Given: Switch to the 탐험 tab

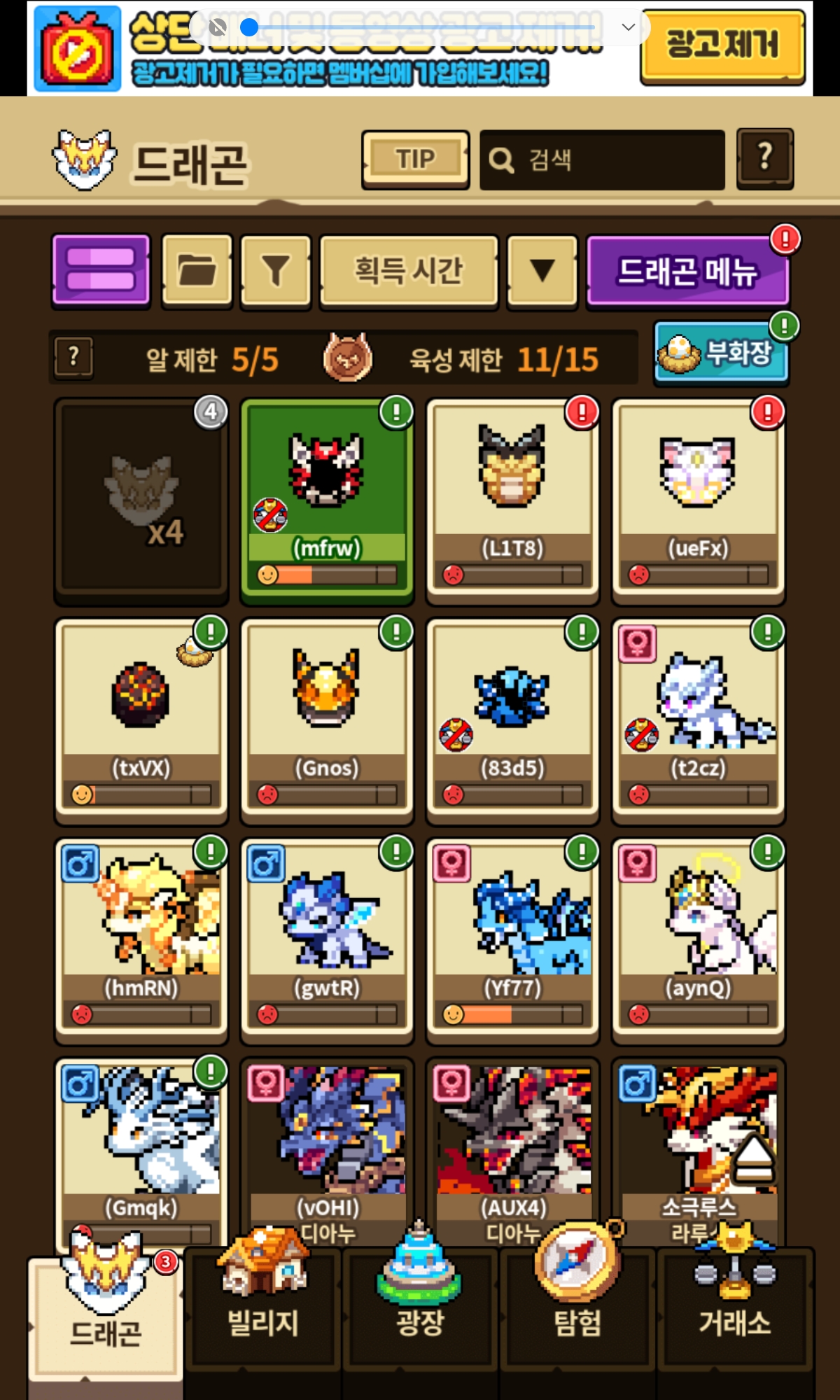Looking at the screenshot, I should point(577,1309).
